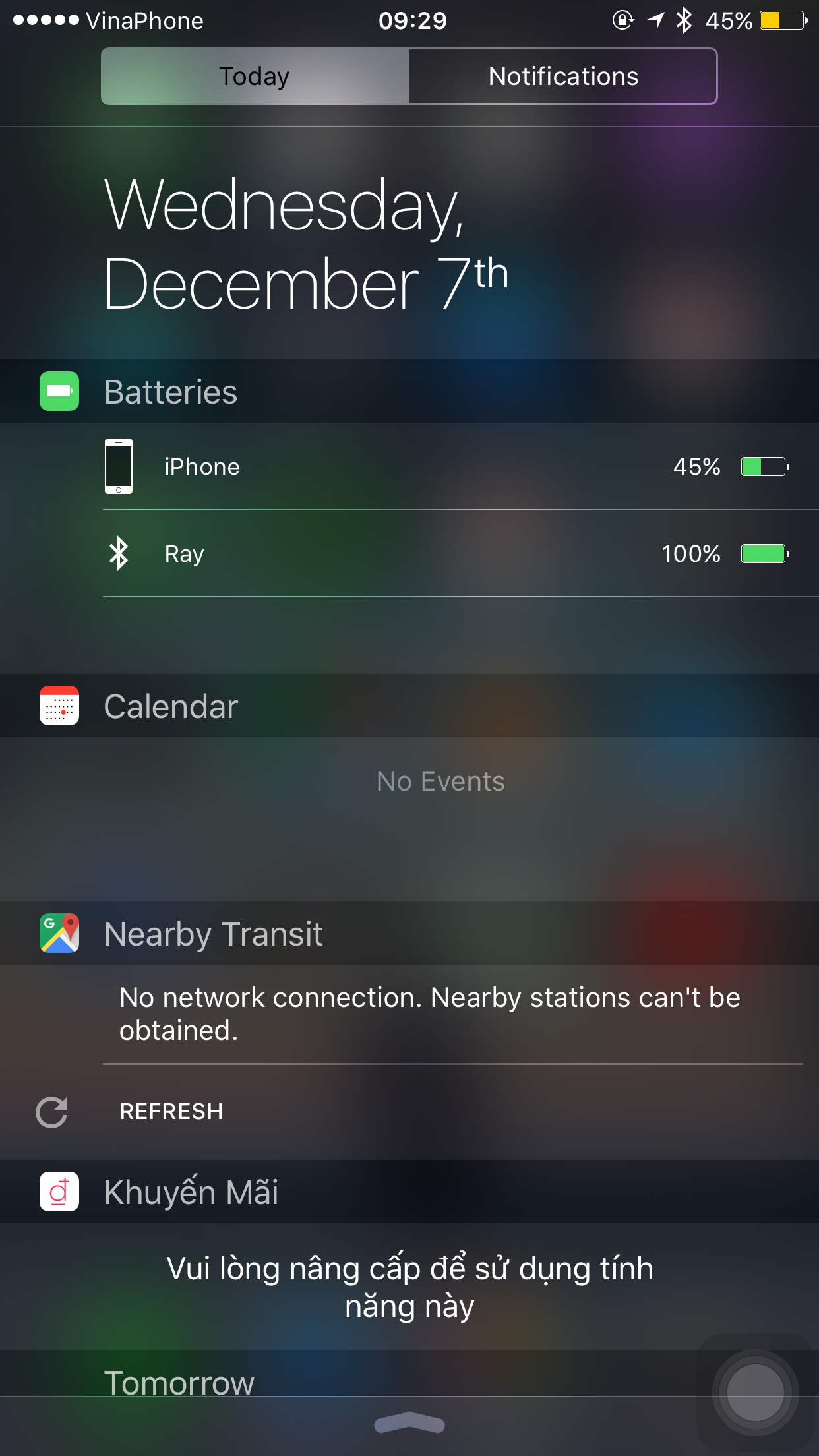Open the Khuyến Mãi upgrade message
The image size is (819, 1456).
(x=409, y=1287)
